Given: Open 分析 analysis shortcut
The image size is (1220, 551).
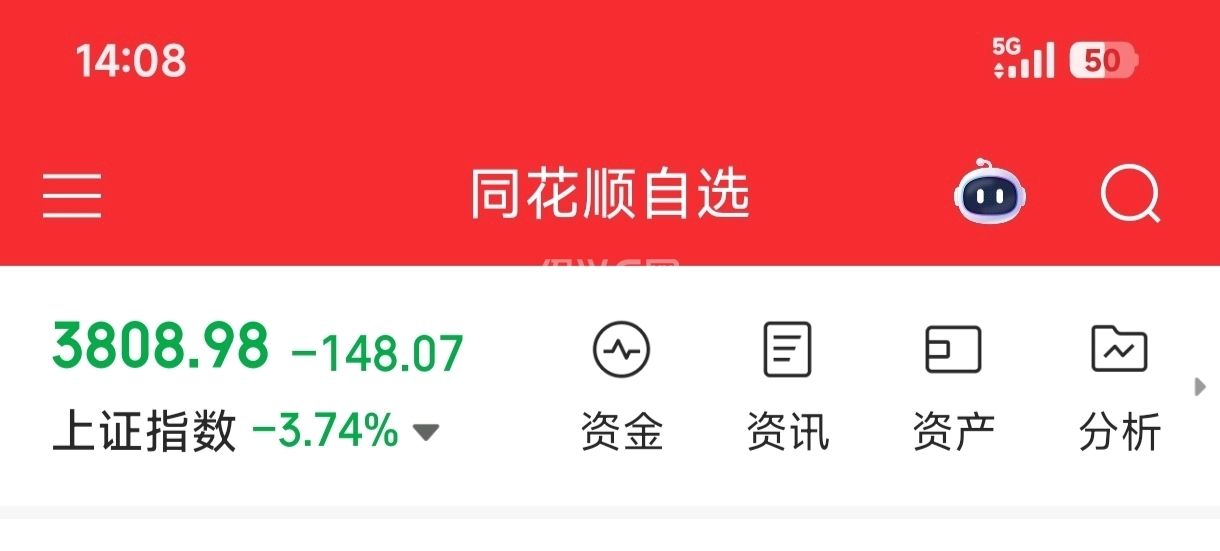Looking at the screenshot, I should (1119, 385).
